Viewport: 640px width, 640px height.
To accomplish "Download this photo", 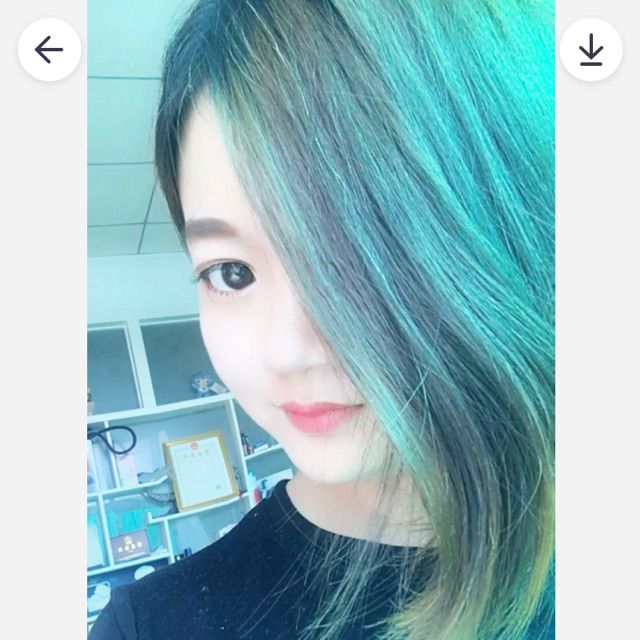I will (591, 50).
